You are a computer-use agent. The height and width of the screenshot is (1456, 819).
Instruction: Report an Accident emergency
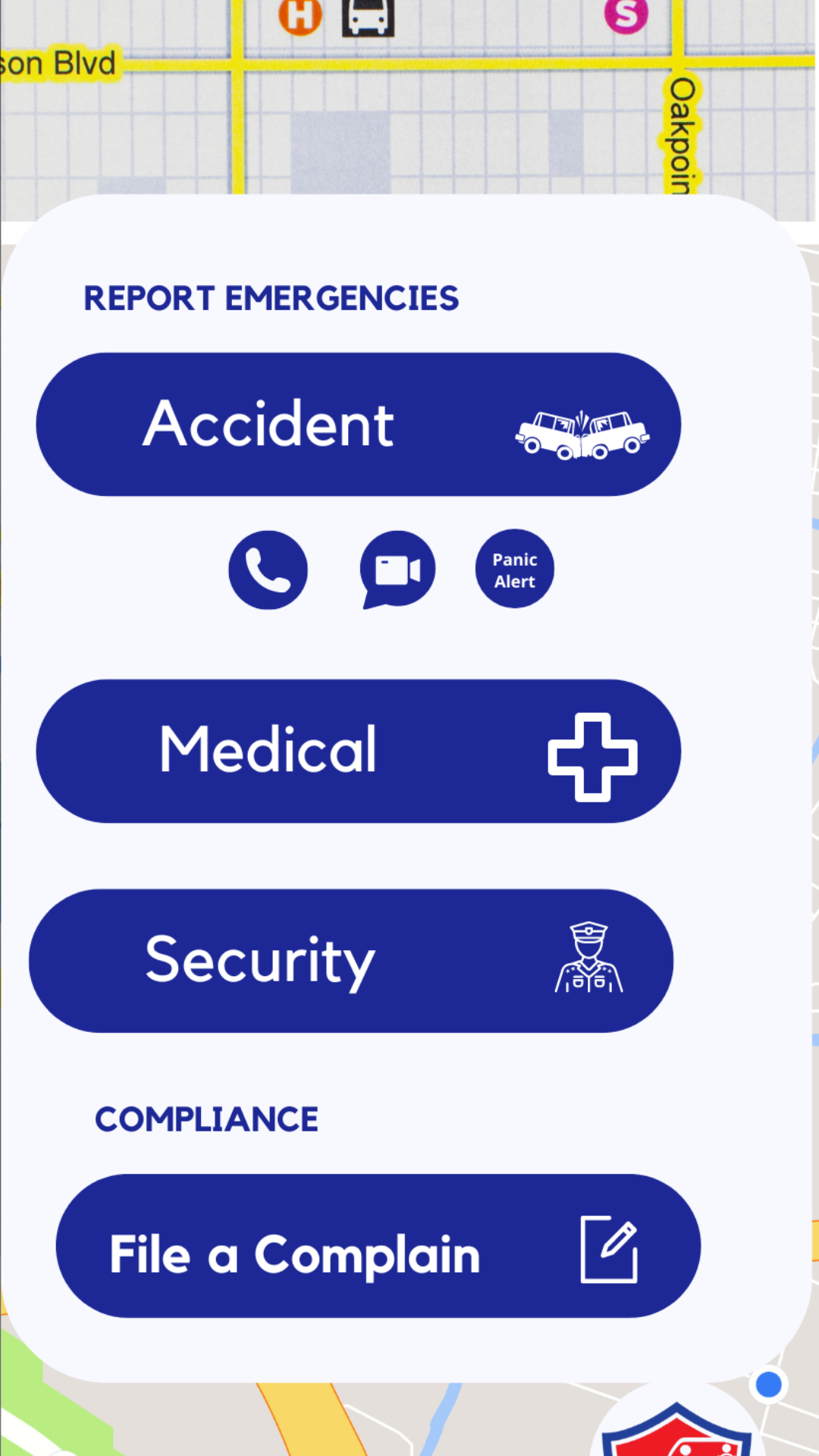[358, 425]
